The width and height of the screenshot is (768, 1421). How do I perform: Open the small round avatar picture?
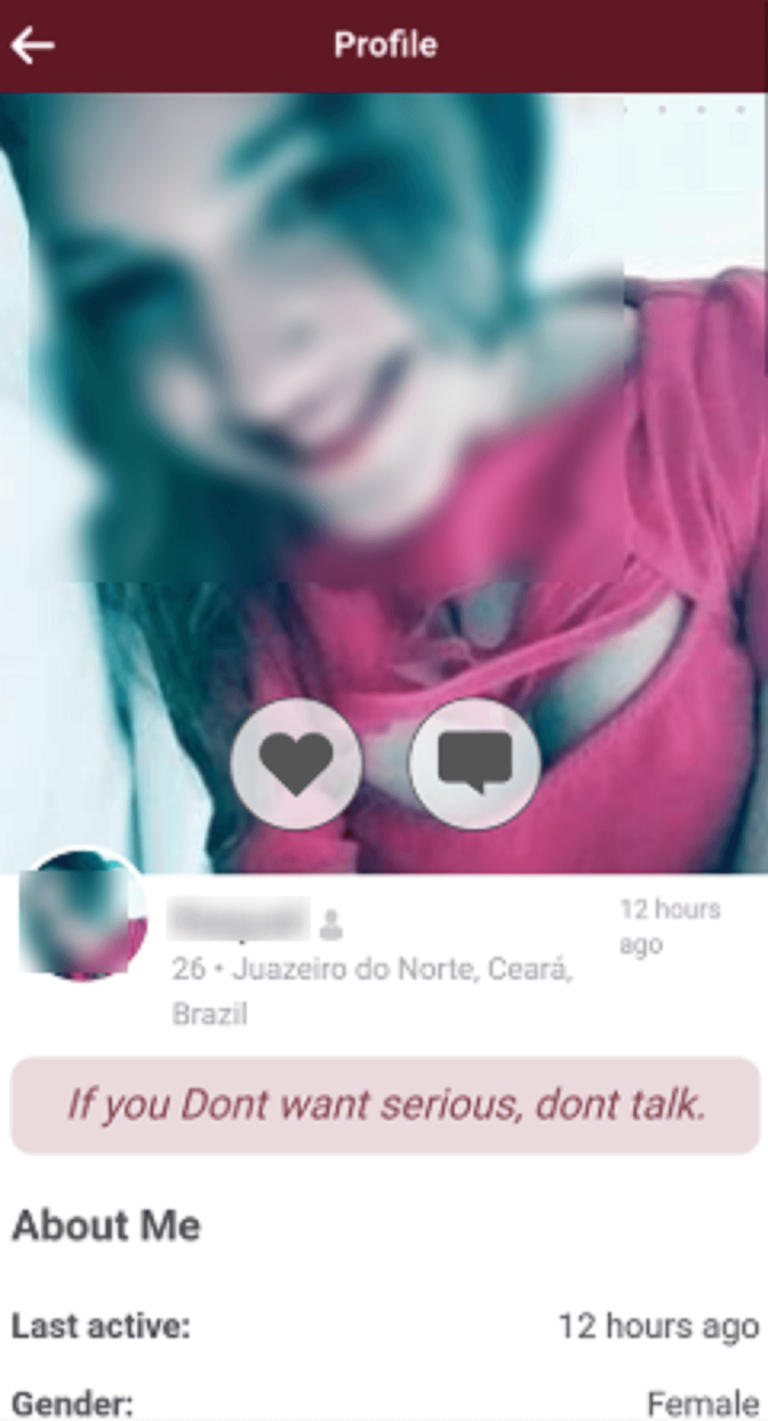coord(83,917)
